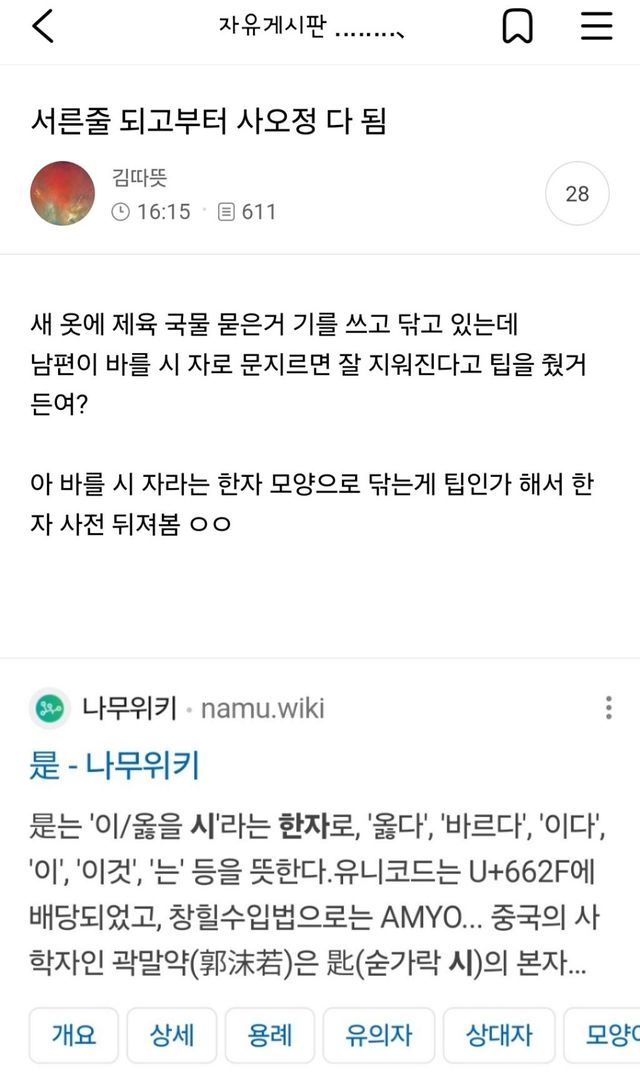This screenshot has height=1080, width=640.
Task: Open the 28 comments bubble
Action: (577, 193)
